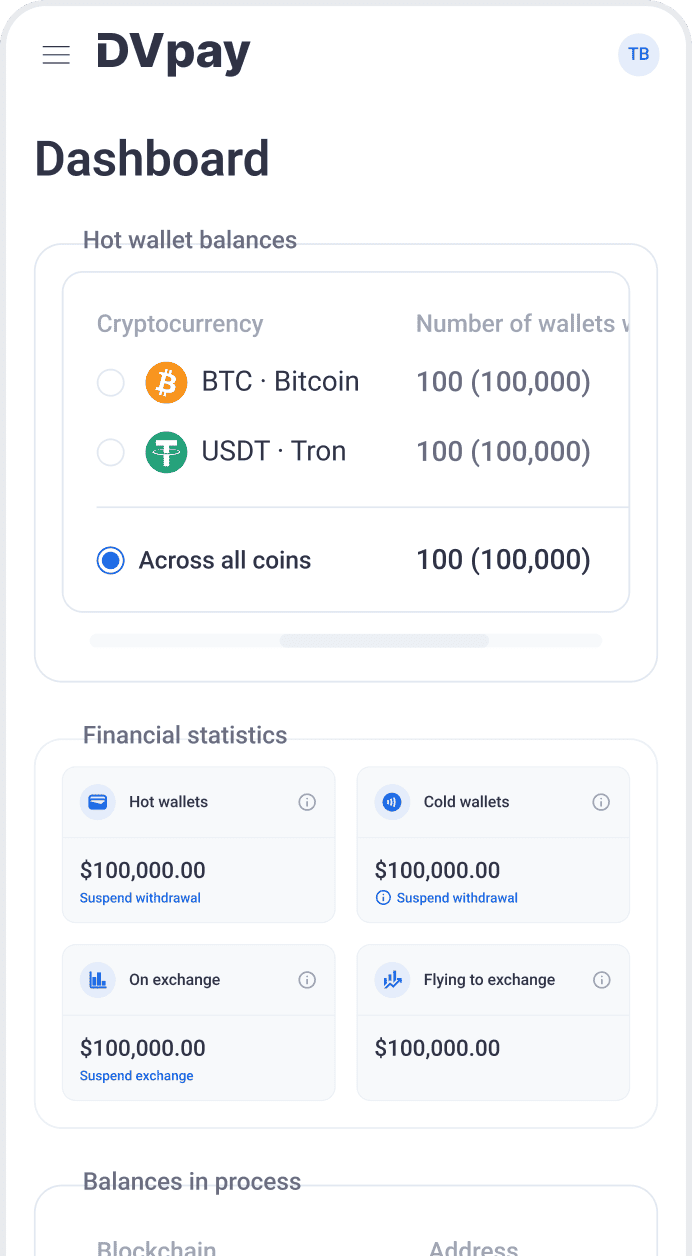Image resolution: width=692 pixels, height=1256 pixels.
Task: Open the TB profile avatar
Action: [639, 54]
